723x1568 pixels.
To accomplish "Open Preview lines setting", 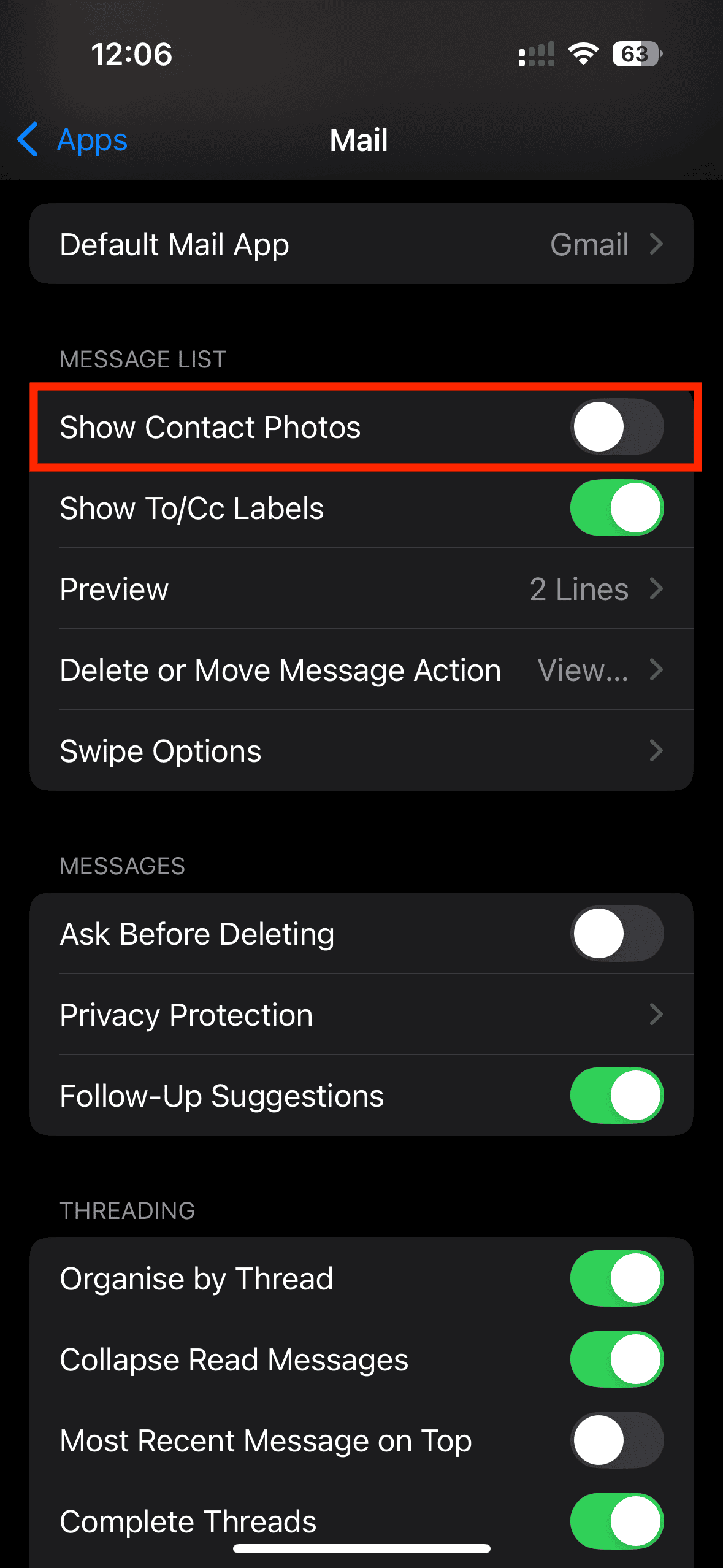I will tap(361, 589).
